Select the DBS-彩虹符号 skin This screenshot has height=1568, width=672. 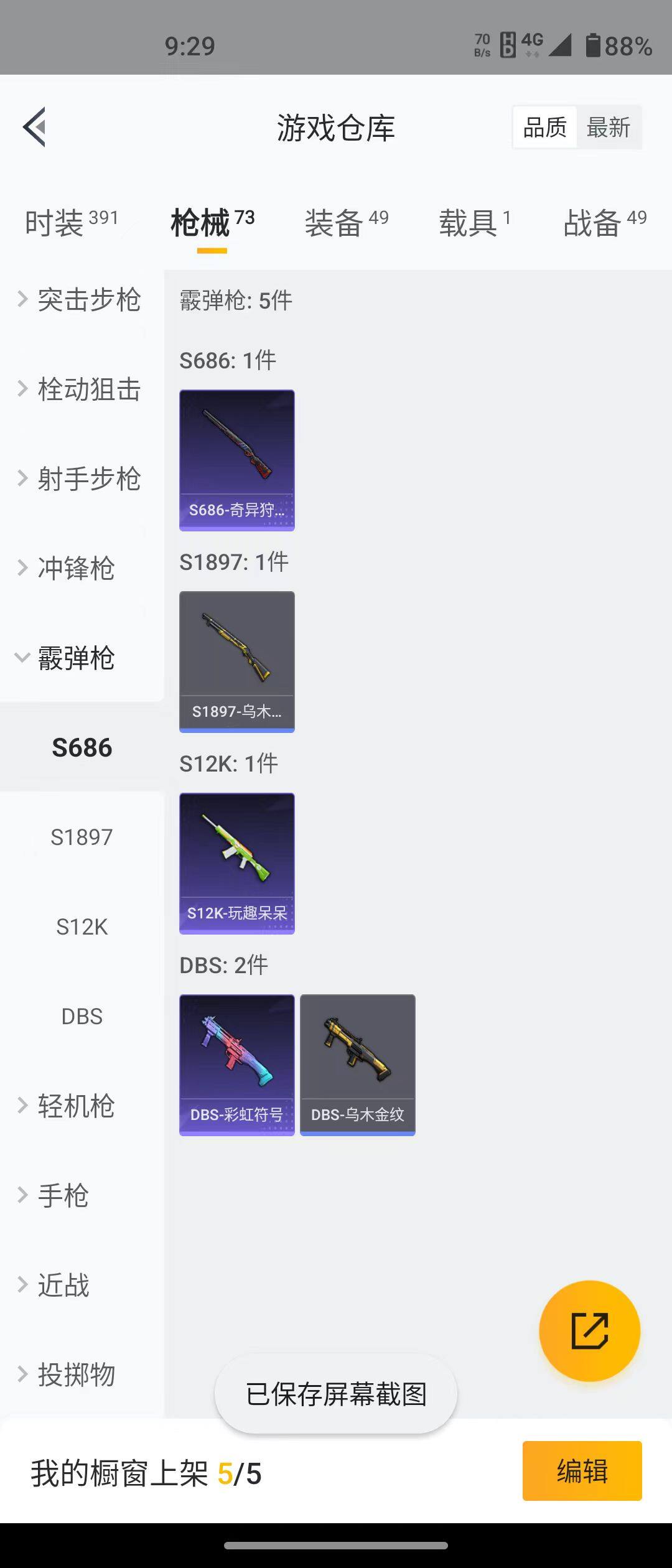coord(236,1064)
